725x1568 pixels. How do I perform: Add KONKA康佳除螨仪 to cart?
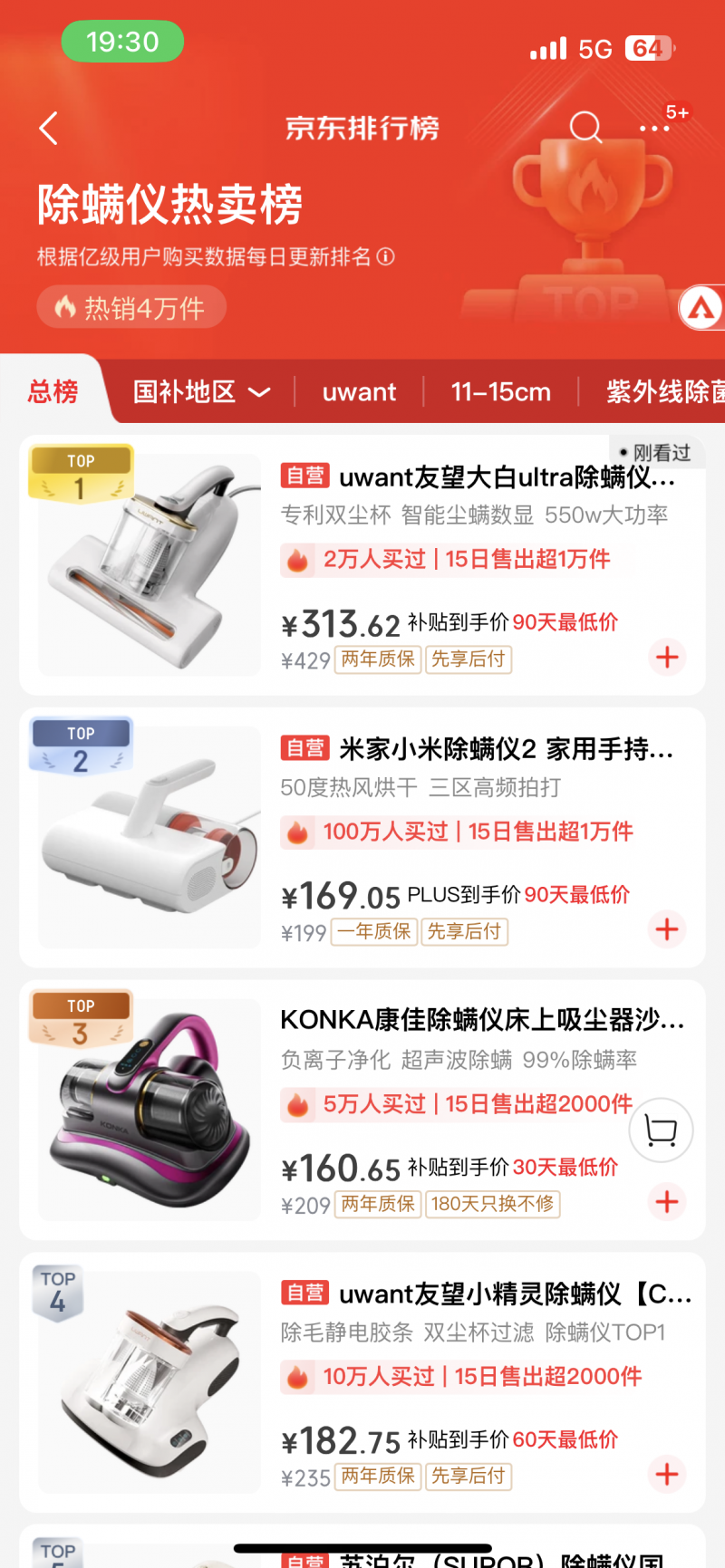pyautogui.click(x=667, y=1201)
